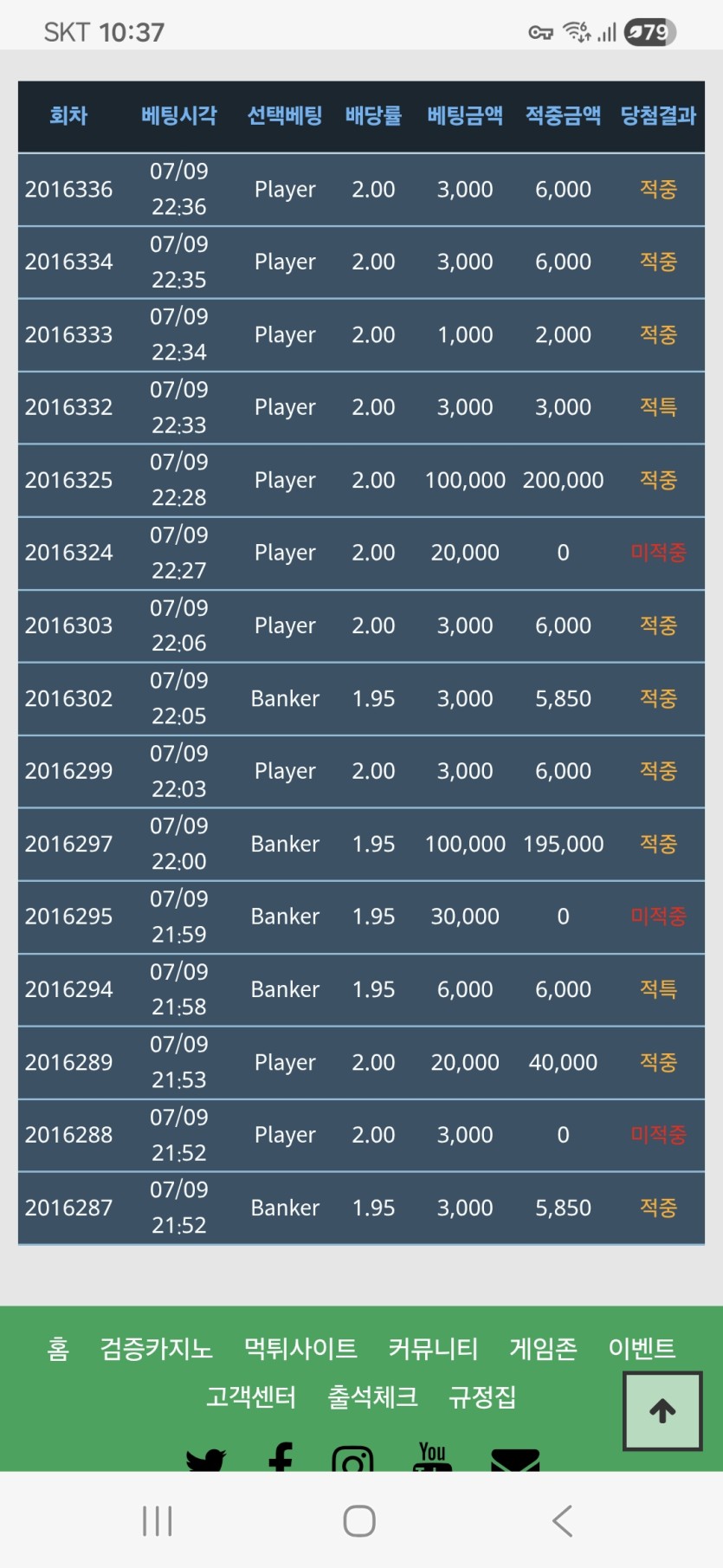Open 게임존 from the footer
Viewport: 723px width, 1568px height.
point(543,1348)
